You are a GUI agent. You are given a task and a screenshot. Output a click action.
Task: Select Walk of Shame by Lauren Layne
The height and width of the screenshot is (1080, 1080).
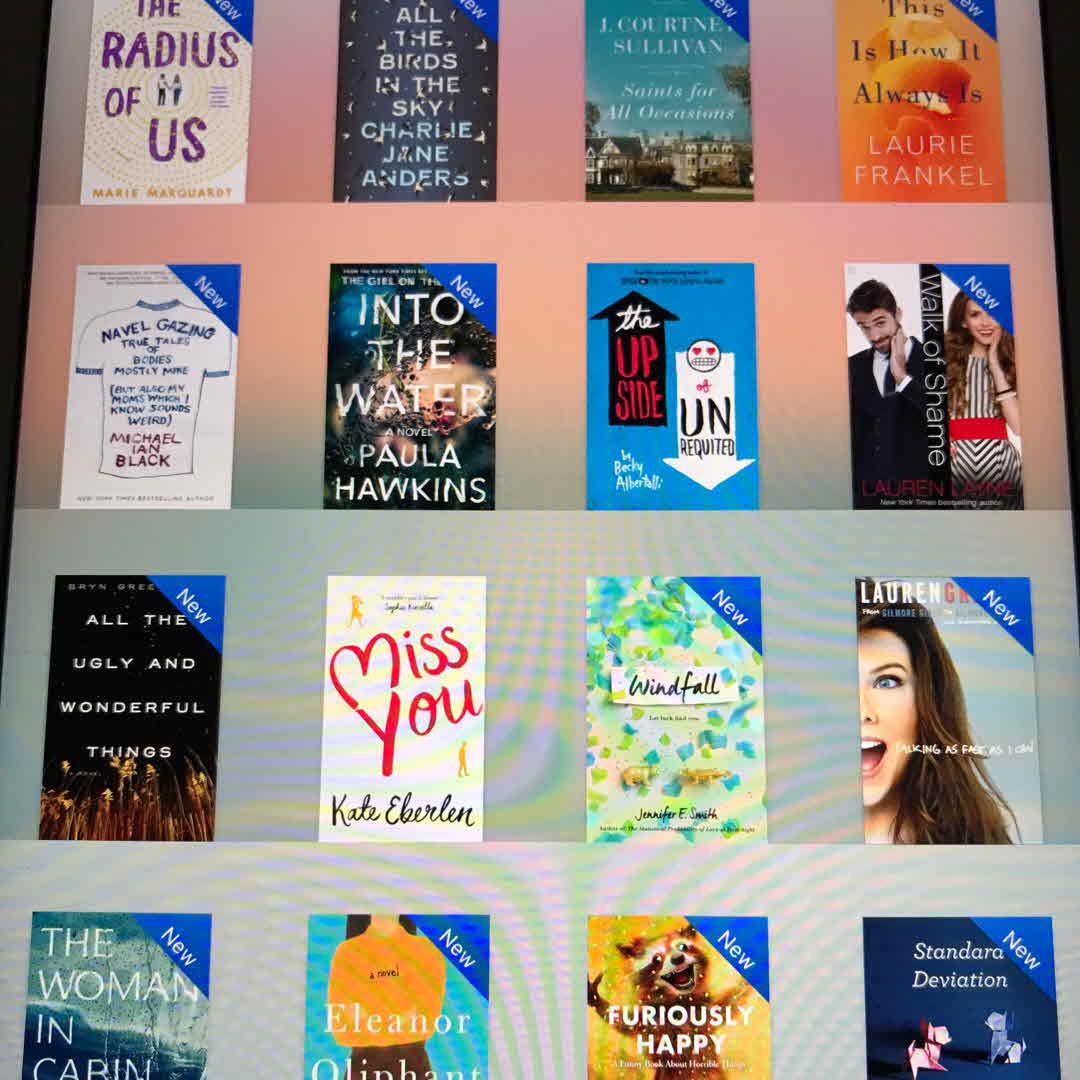(x=930, y=386)
